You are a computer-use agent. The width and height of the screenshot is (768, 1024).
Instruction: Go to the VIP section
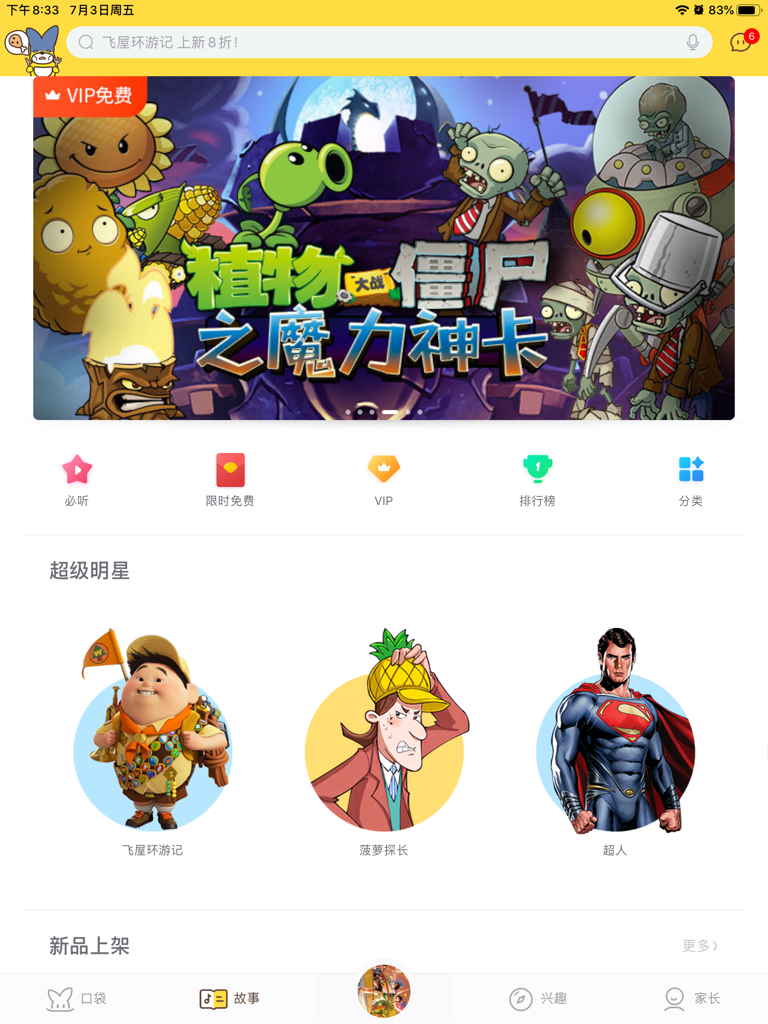pyautogui.click(x=384, y=480)
